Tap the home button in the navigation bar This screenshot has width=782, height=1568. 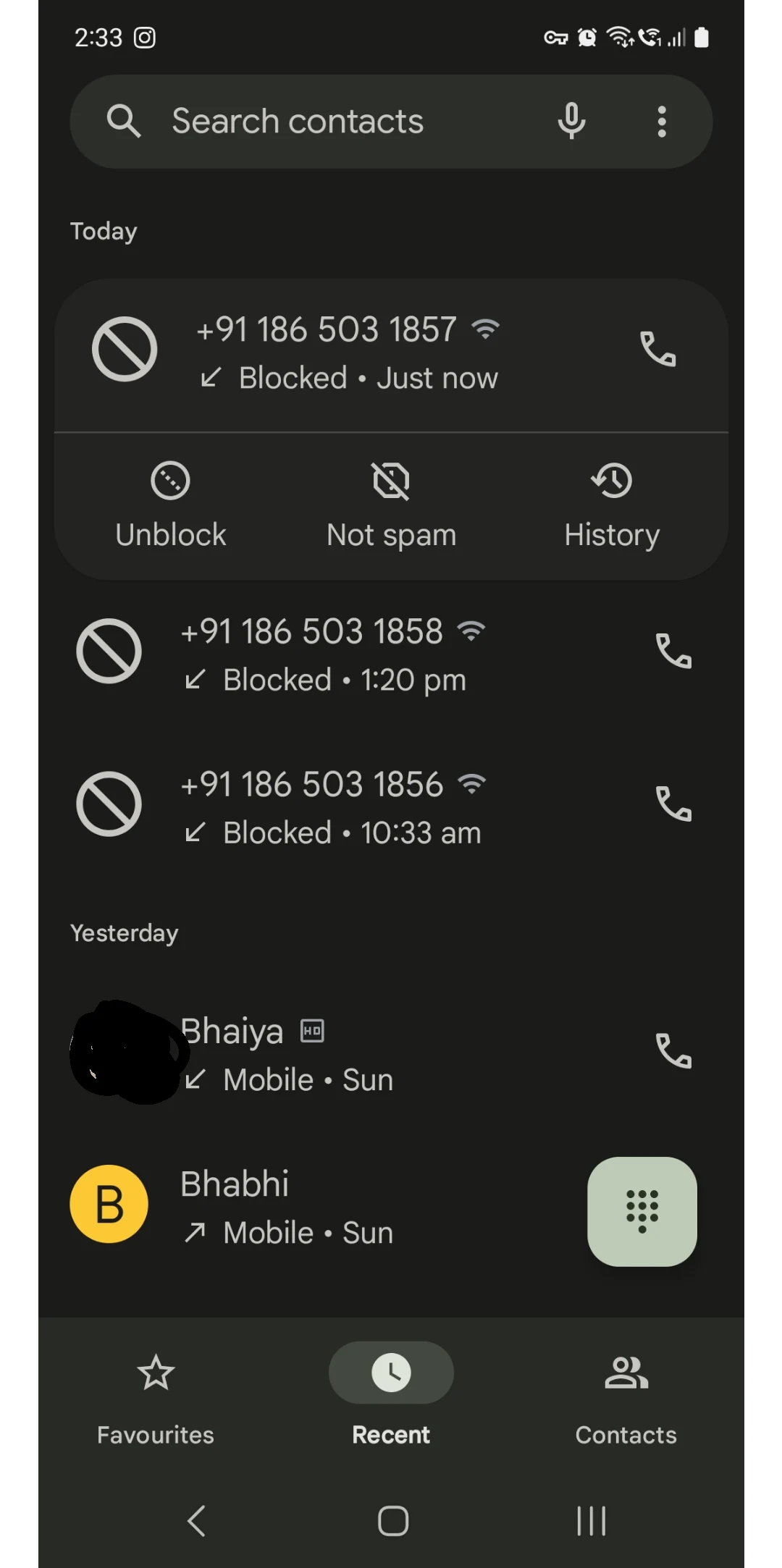[391, 1521]
